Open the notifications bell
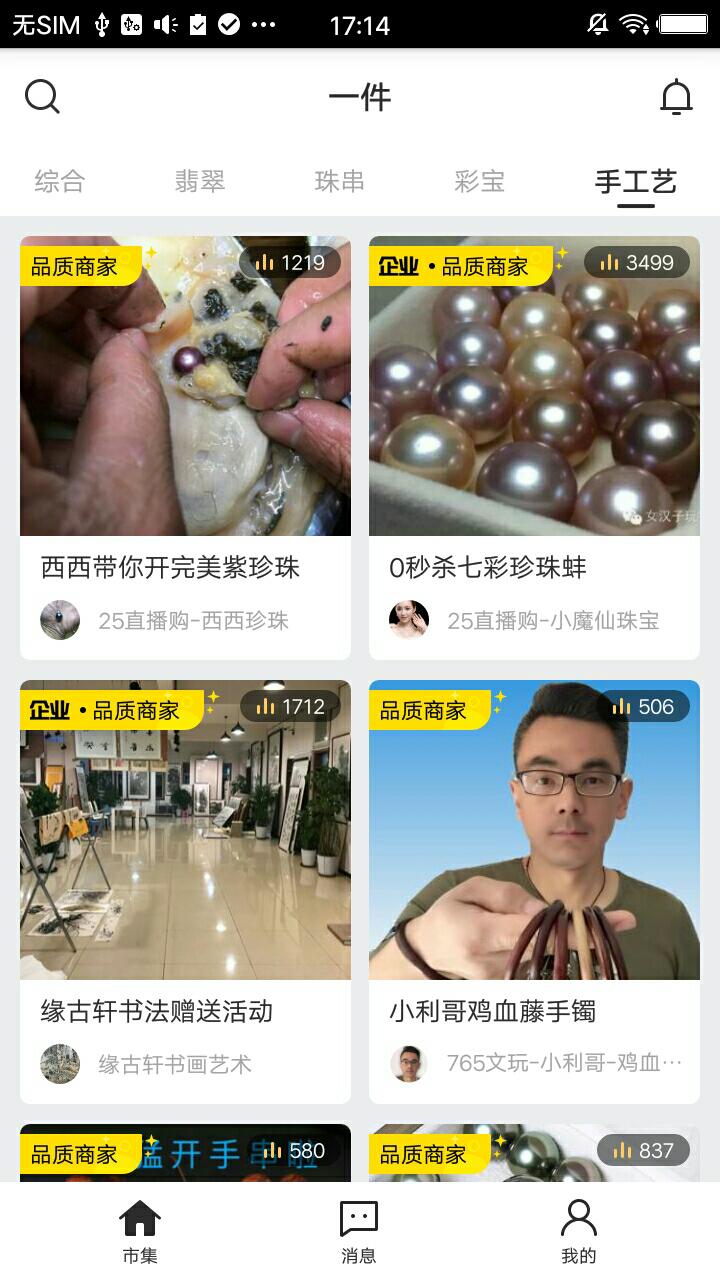 pyautogui.click(x=676, y=97)
